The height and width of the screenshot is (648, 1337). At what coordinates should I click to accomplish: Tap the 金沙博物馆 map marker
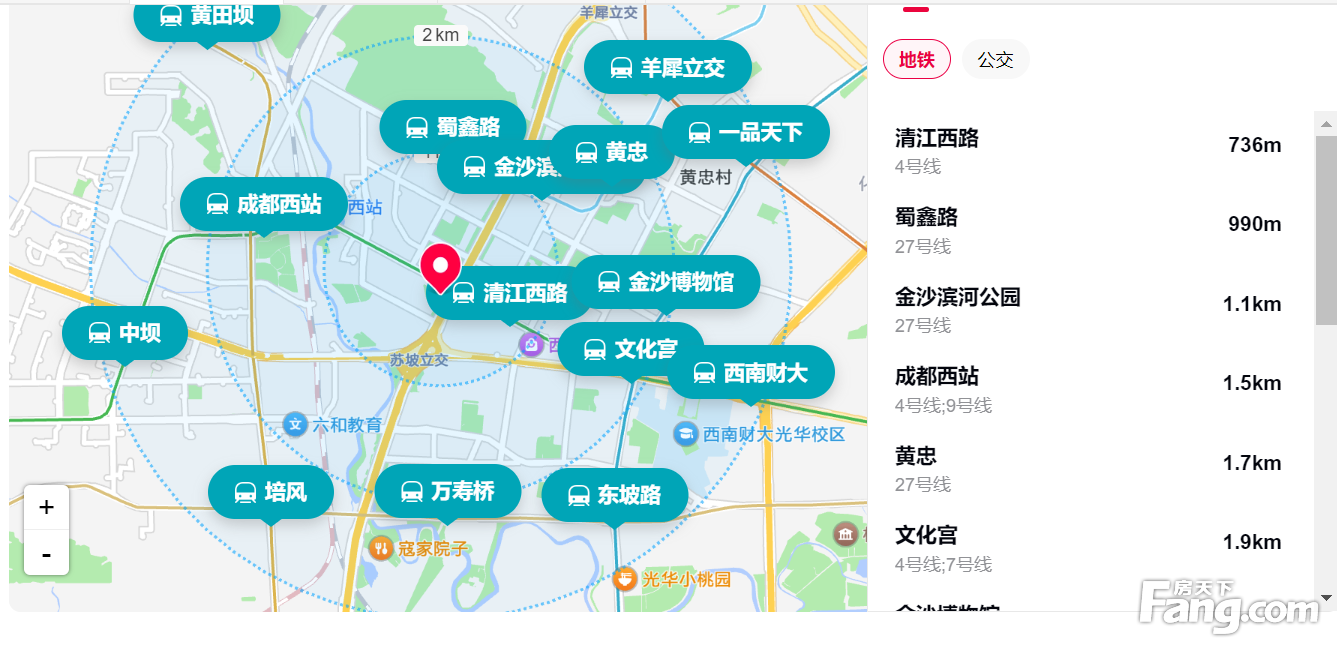[666, 282]
